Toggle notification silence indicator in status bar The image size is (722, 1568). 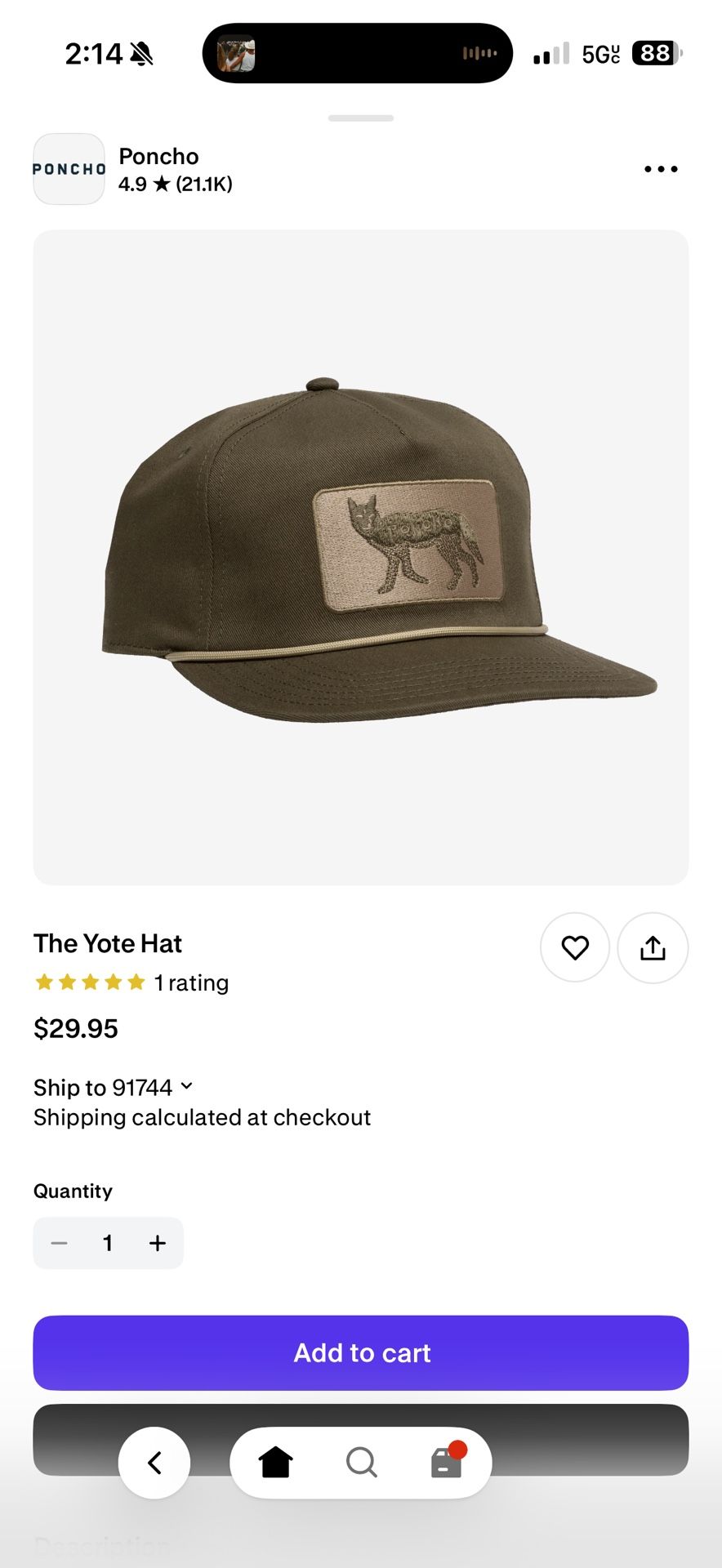tap(140, 54)
